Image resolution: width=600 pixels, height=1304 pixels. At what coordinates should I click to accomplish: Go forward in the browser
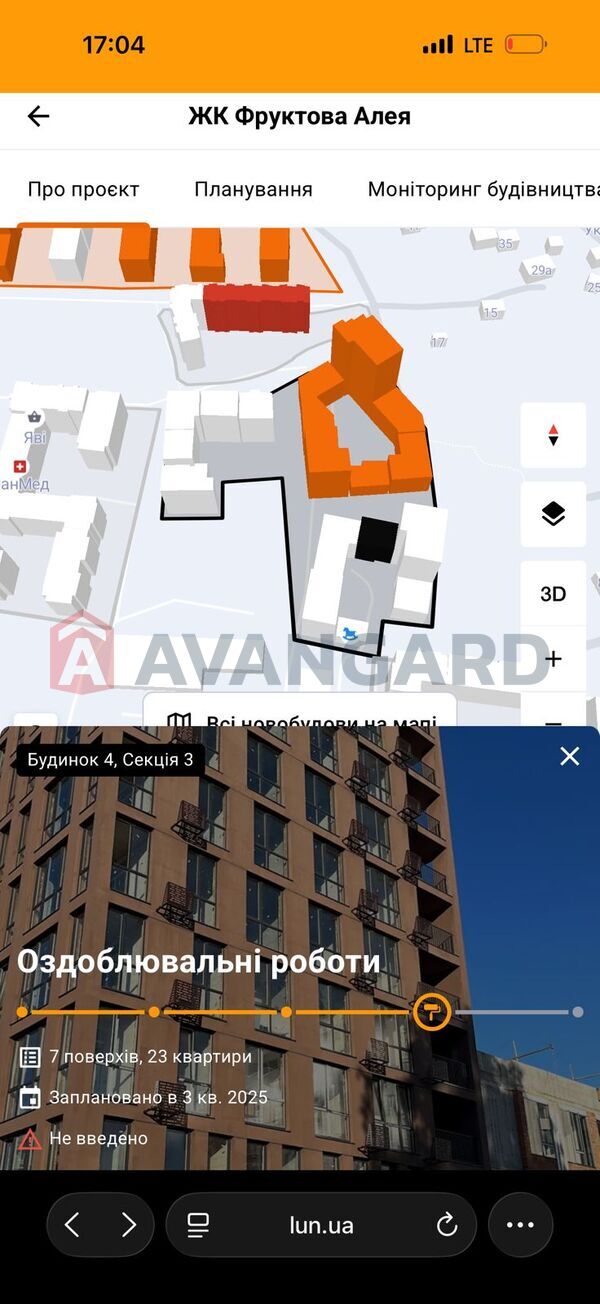[x=128, y=1225]
